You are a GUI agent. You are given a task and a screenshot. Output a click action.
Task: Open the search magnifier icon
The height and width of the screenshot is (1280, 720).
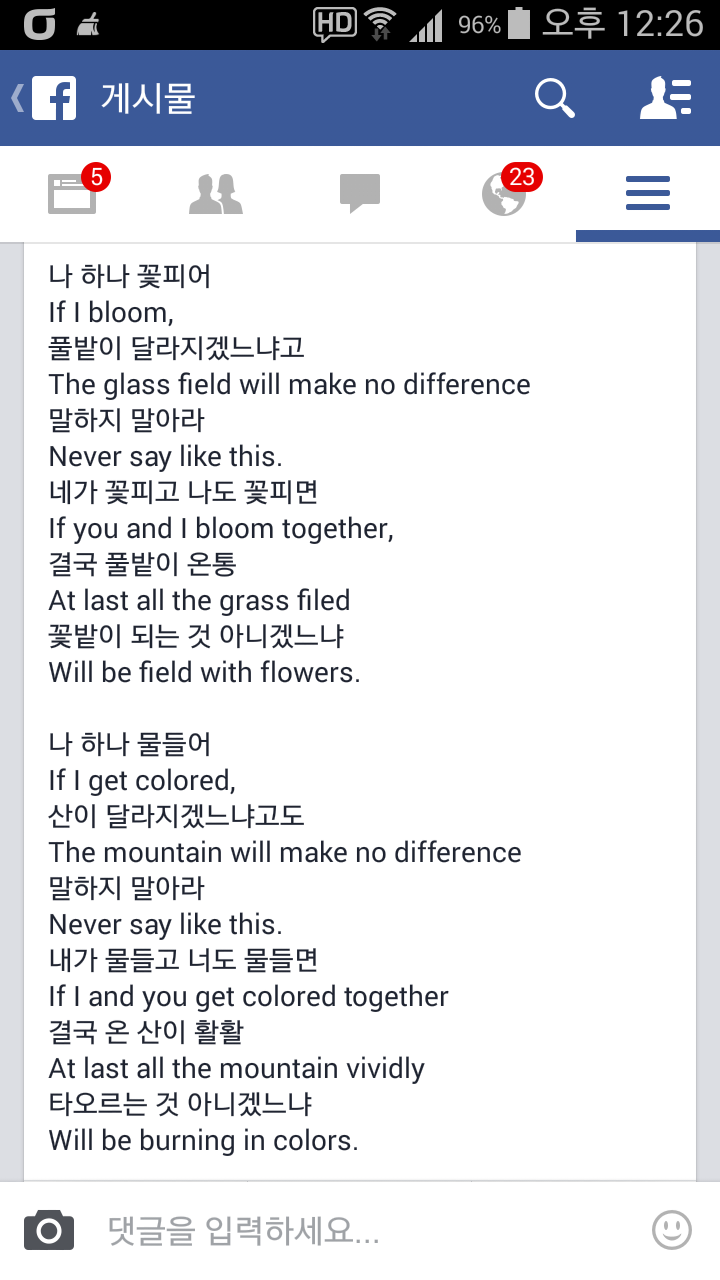(554, 98)
